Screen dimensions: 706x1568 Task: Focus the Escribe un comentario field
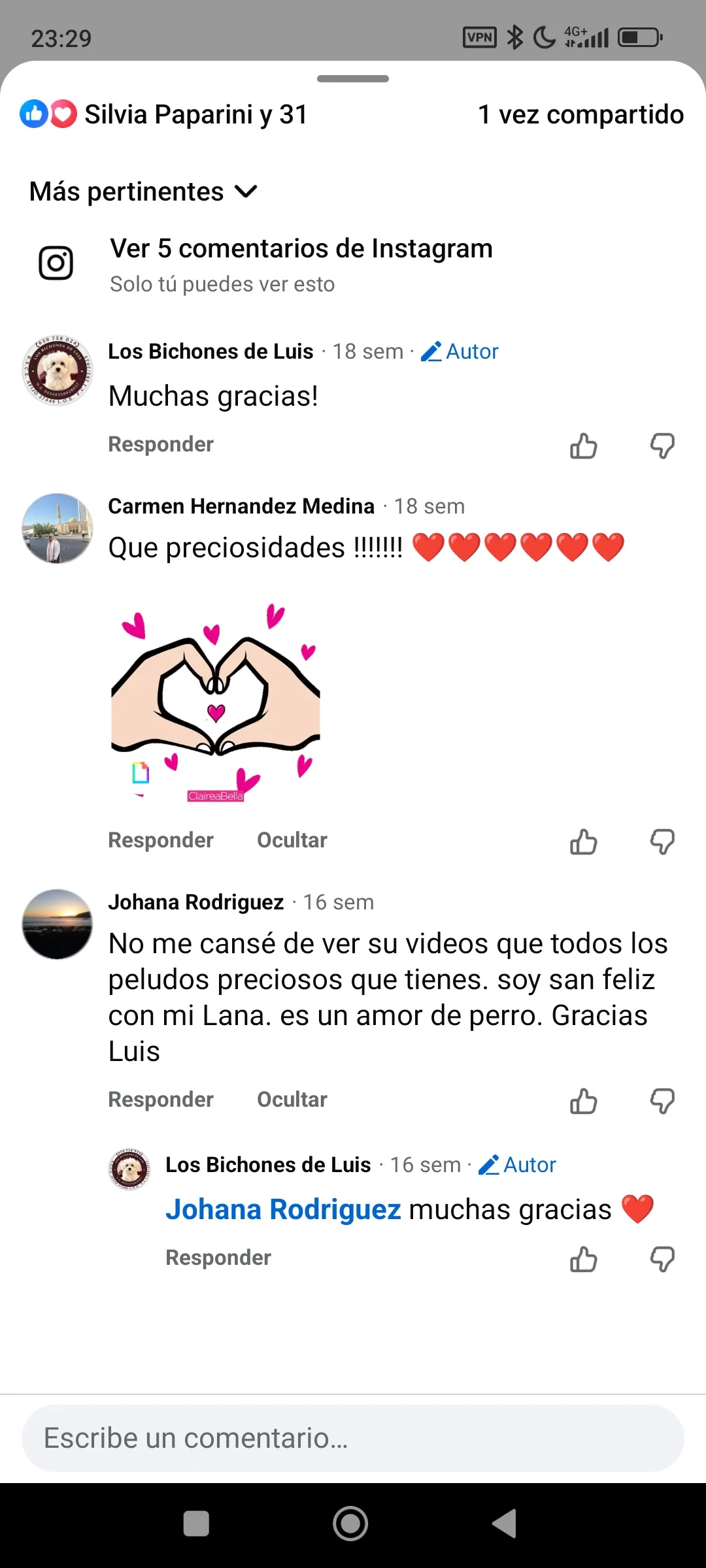click(353, 1438)
